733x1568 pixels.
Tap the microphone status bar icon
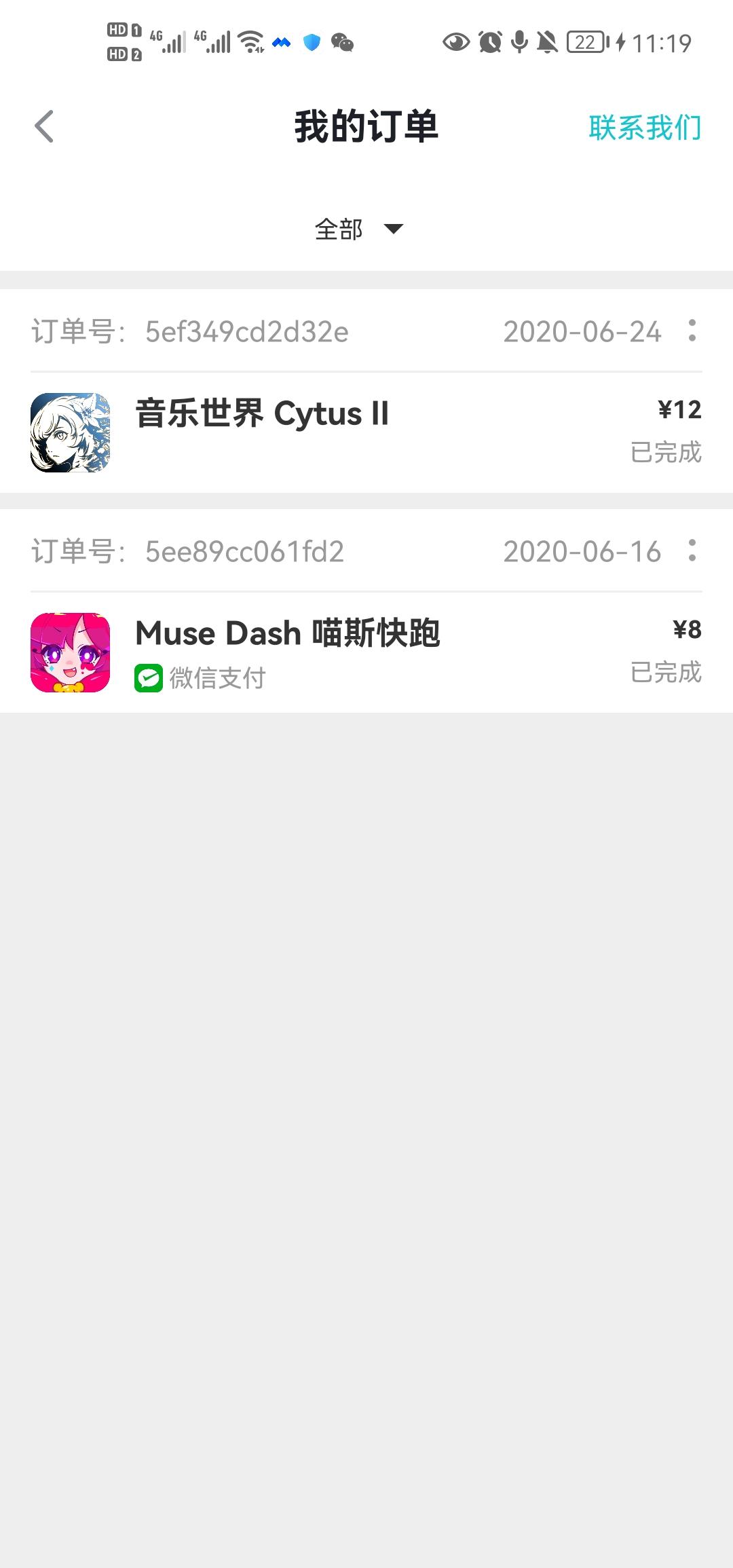(x=521, y=43)
